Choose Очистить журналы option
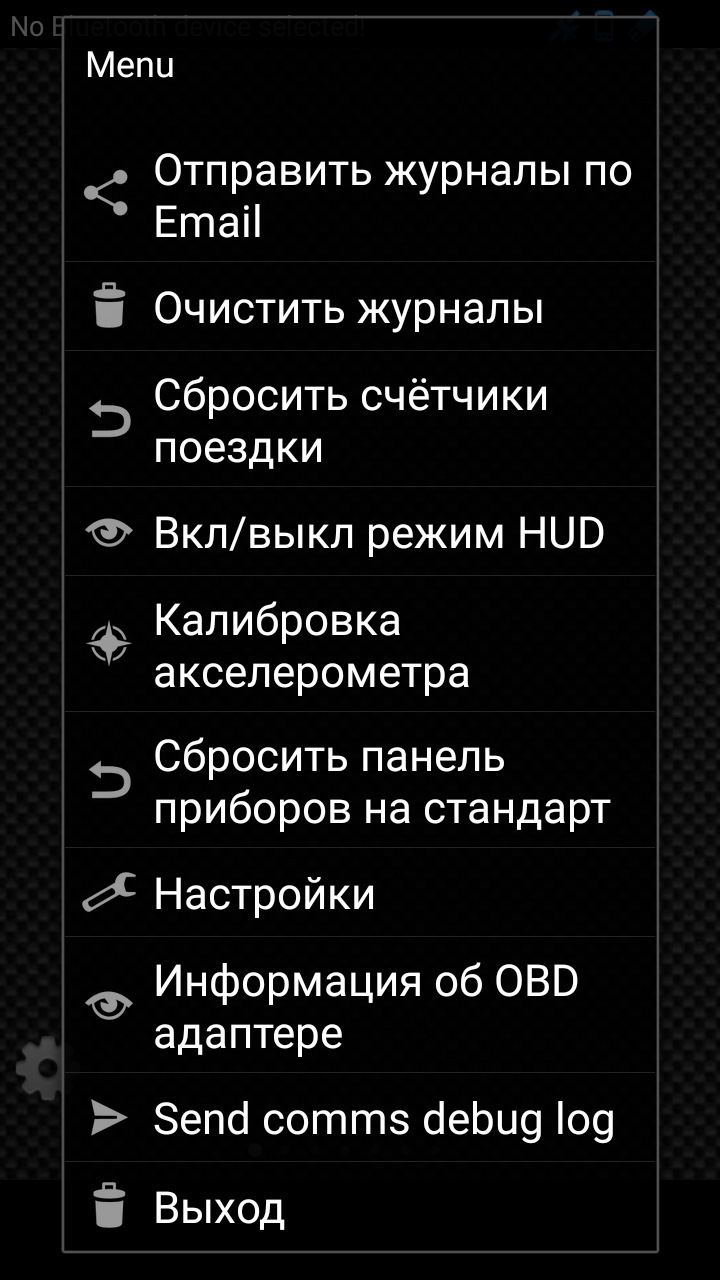This screenshot has width=720, height=1280. [360, 308]
